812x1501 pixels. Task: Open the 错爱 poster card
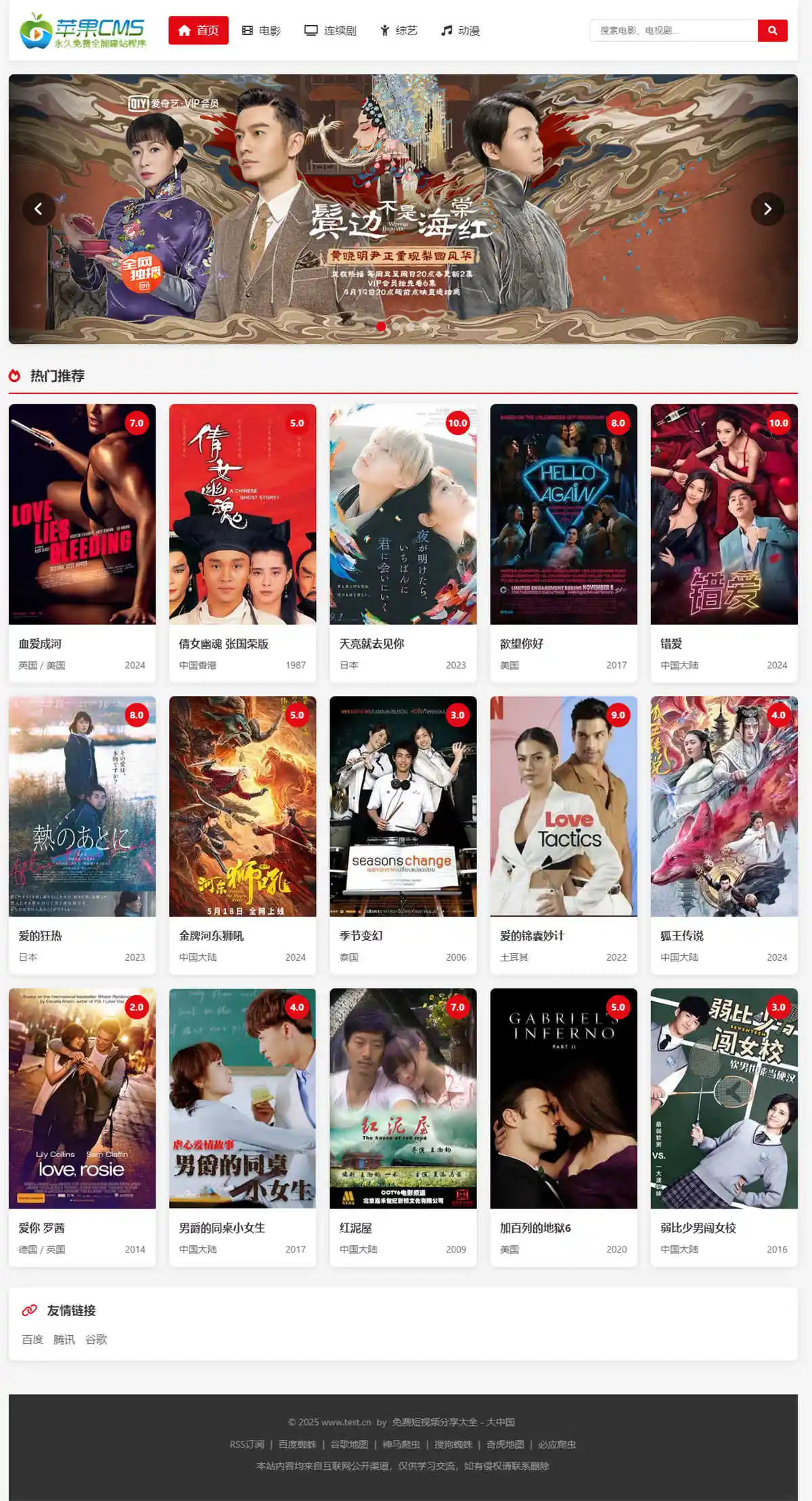click(x=724, y=543)
